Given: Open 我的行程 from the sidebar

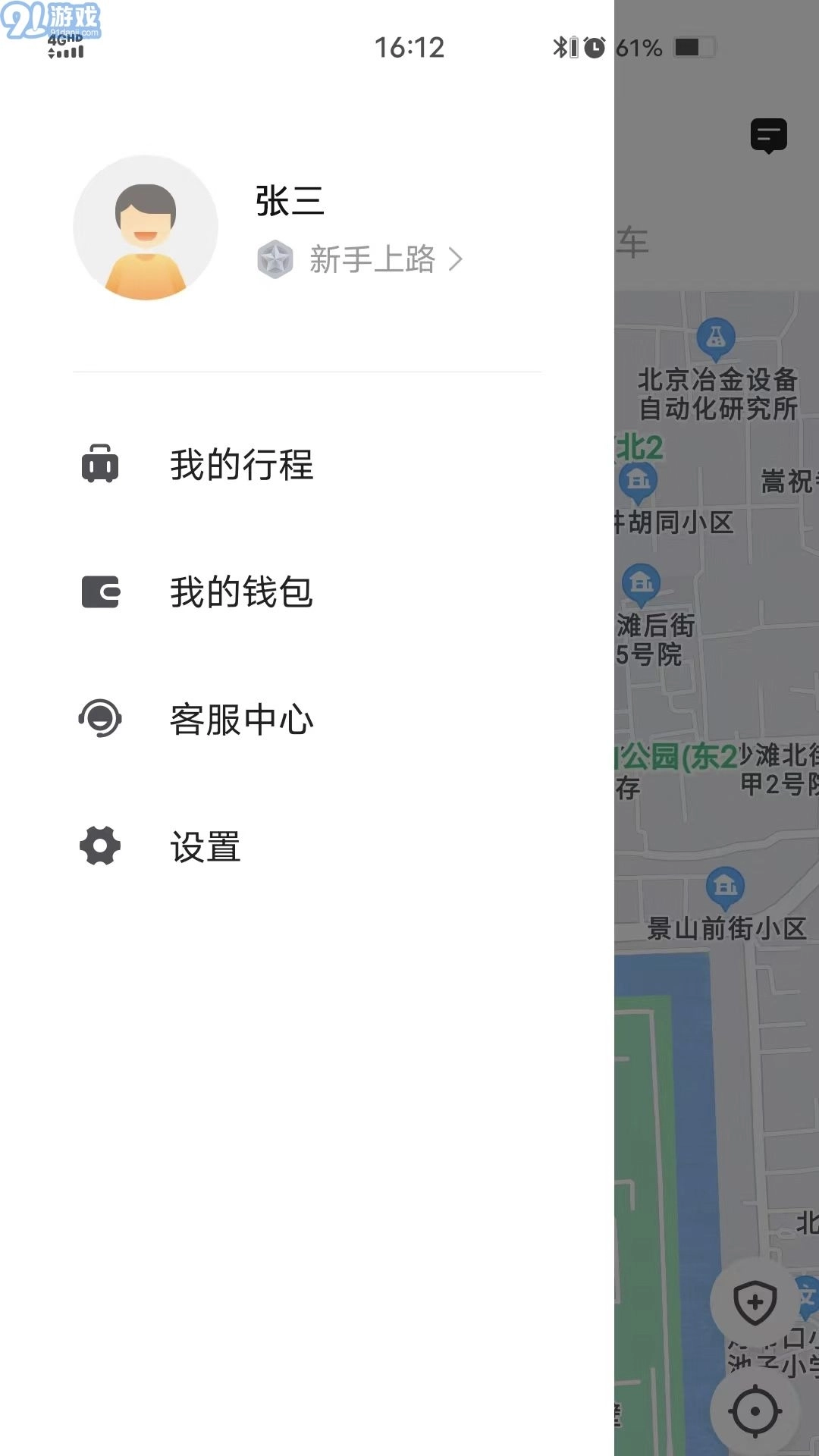Looking at the screenshot, I should pyautogui.click(x=243, y=466).
